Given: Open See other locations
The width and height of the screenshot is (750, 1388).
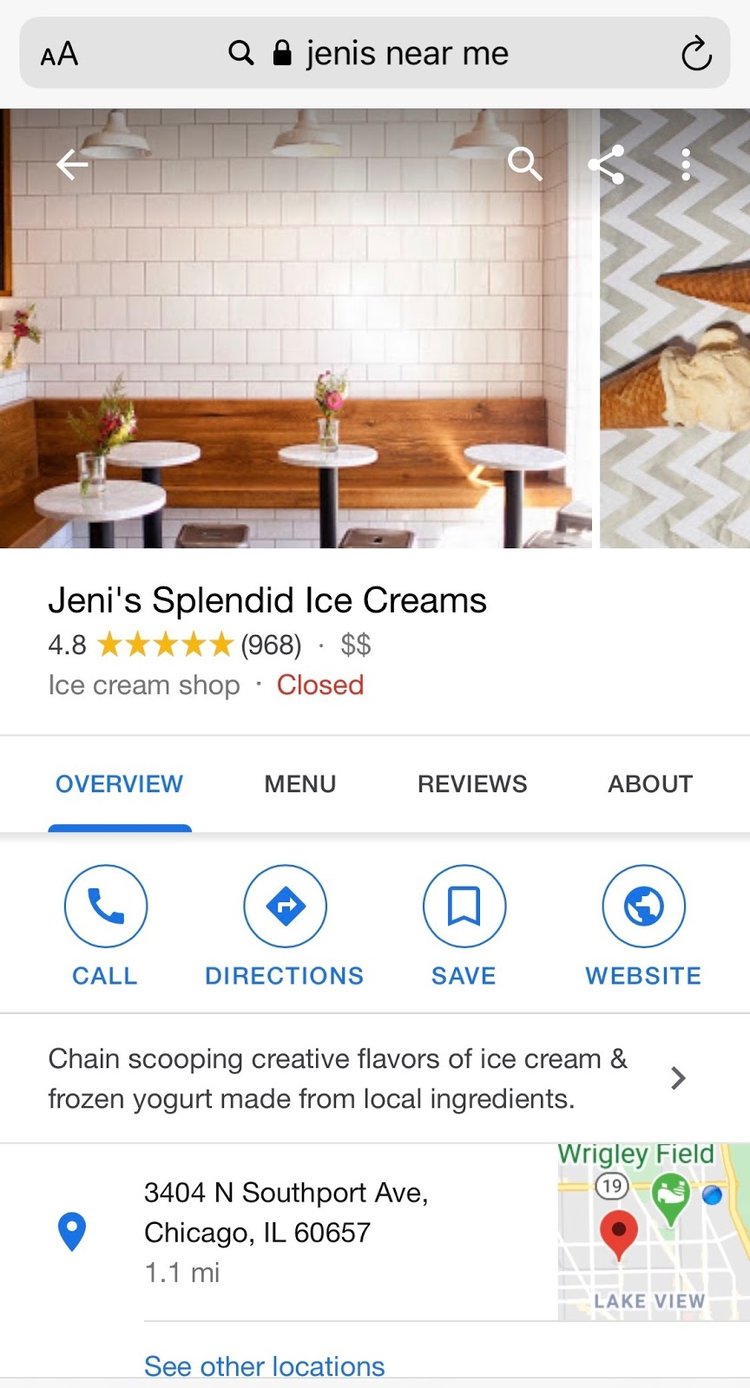Looking at the screenshot, I should 264,1365.
